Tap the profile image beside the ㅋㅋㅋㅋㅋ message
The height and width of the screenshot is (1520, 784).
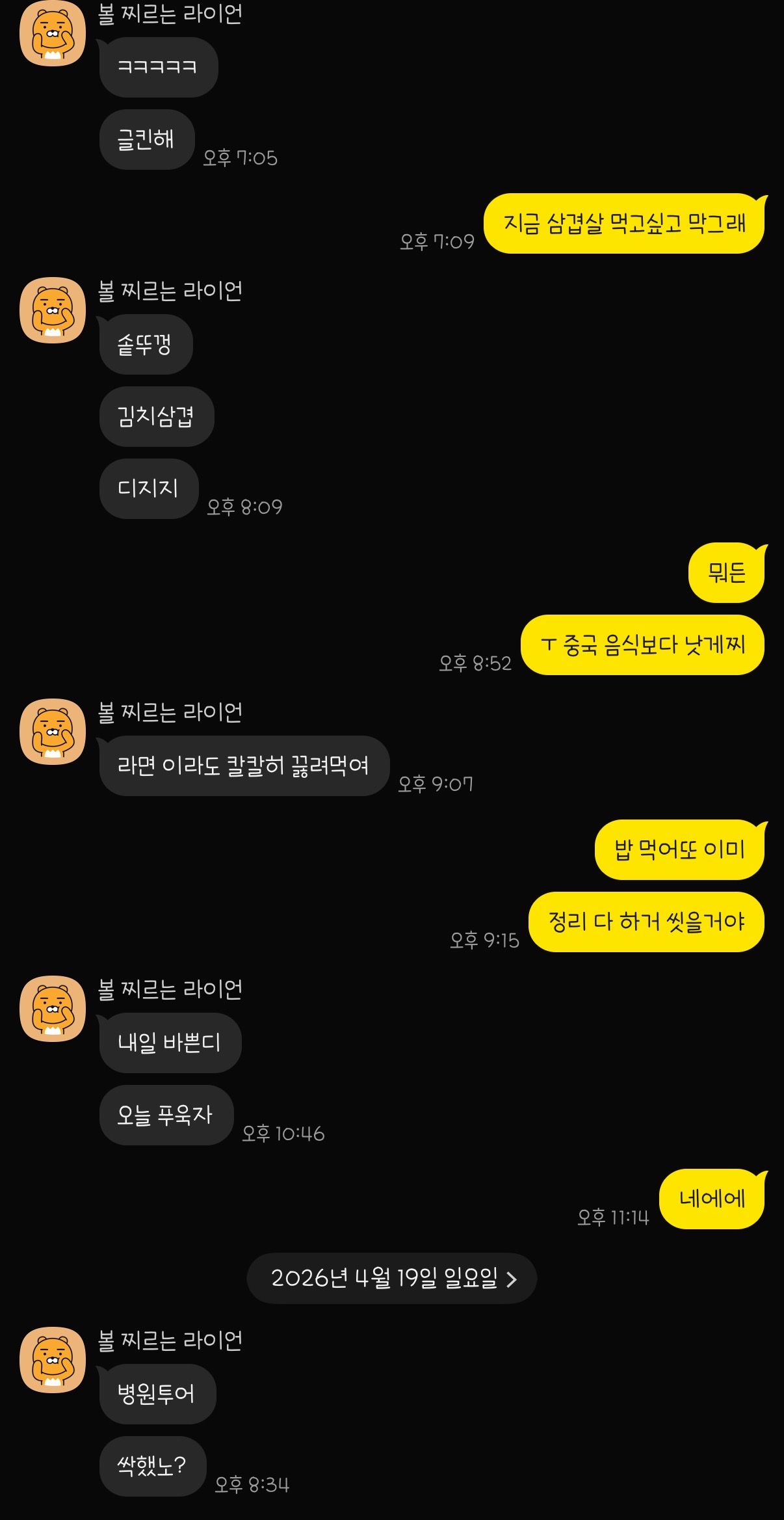click(53, 34)
